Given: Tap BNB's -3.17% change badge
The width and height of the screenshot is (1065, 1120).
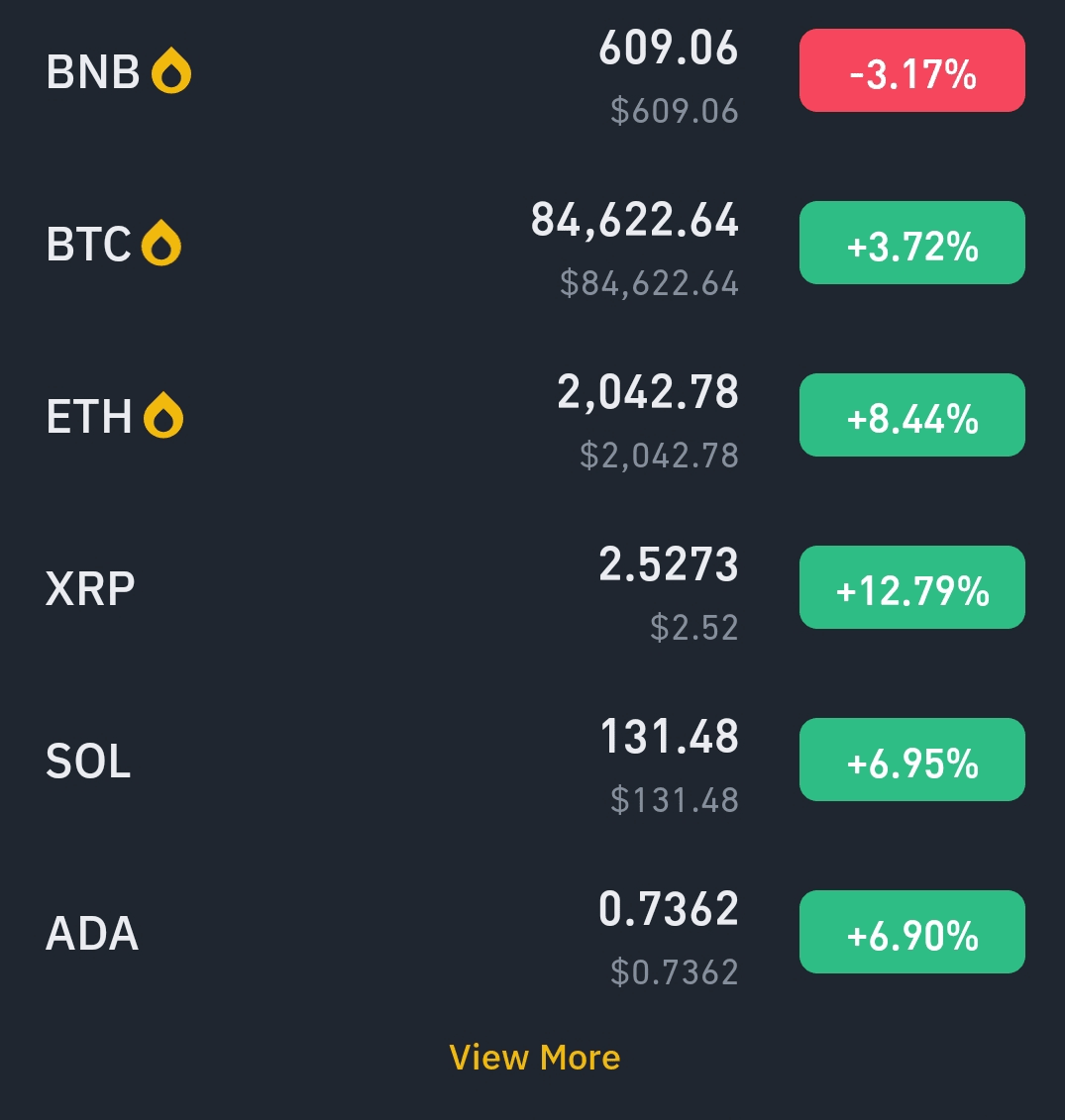Looking at the screenshot, I should tap(911, 70).
